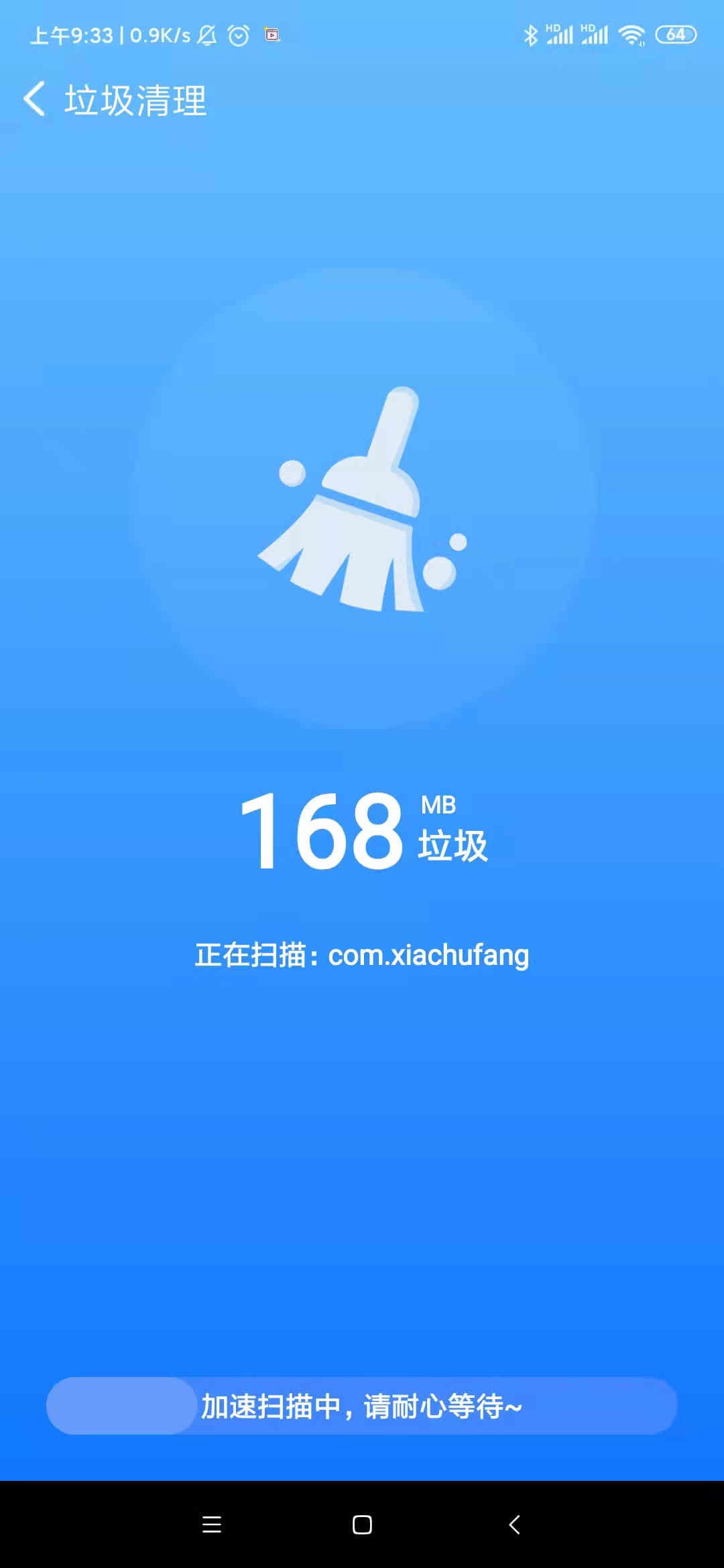The width and height of the screenshot is (724, 1568).
Task: Tap the first HD cellular signal icon
Action: (x=558, y=32)
